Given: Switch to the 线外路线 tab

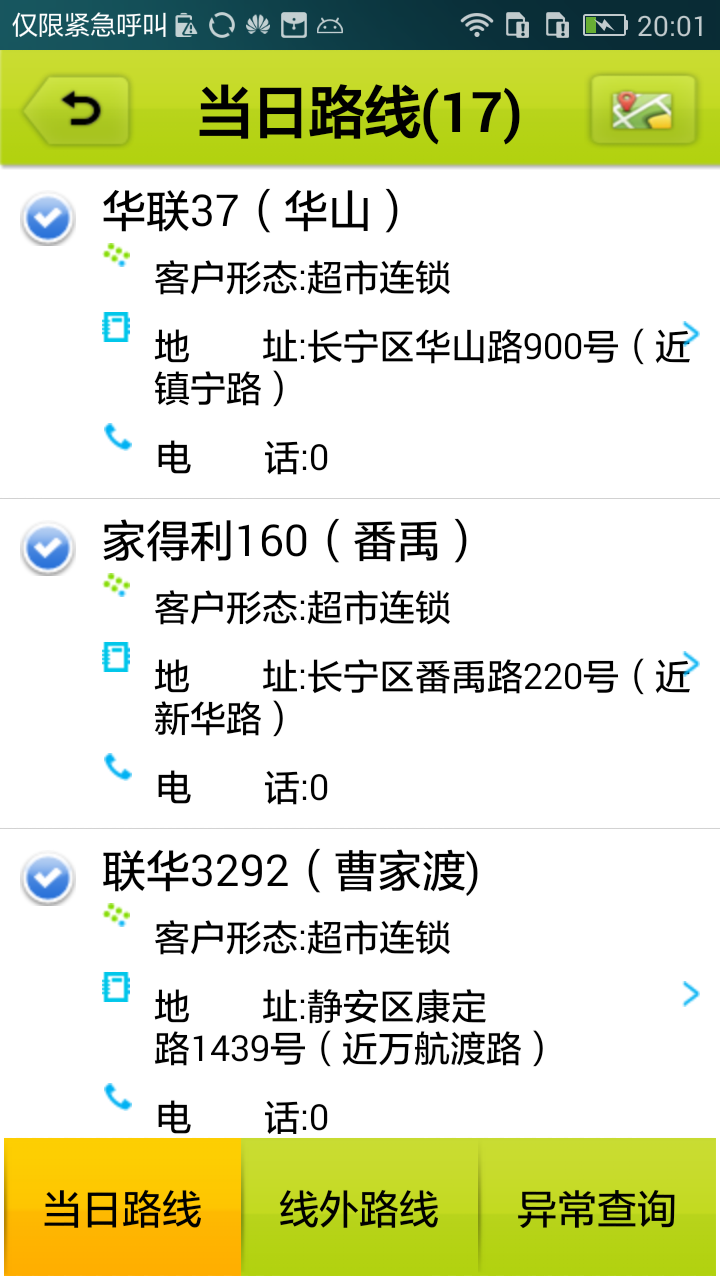Looking at the screenshot, I should 360,1207.
